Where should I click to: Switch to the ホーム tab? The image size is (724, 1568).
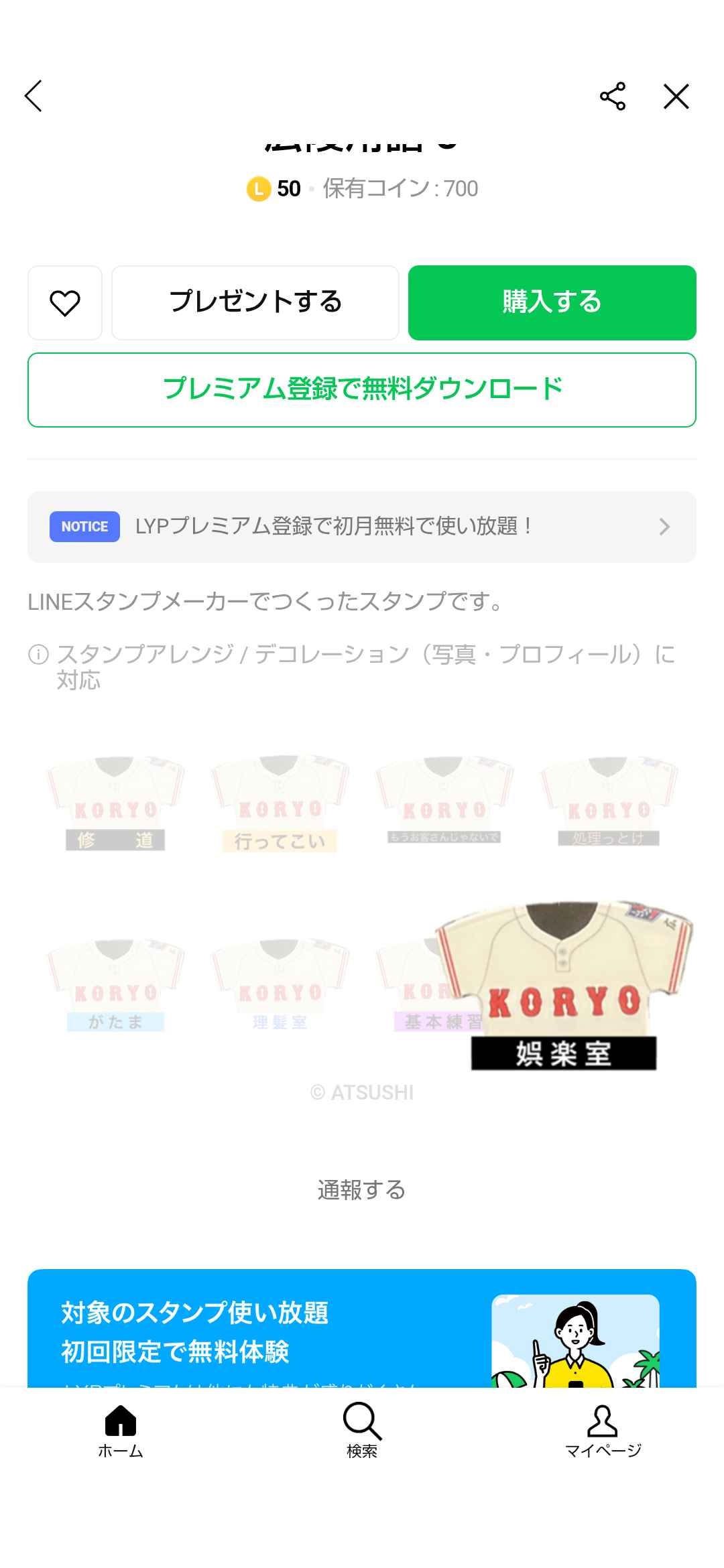[121, 1431]
